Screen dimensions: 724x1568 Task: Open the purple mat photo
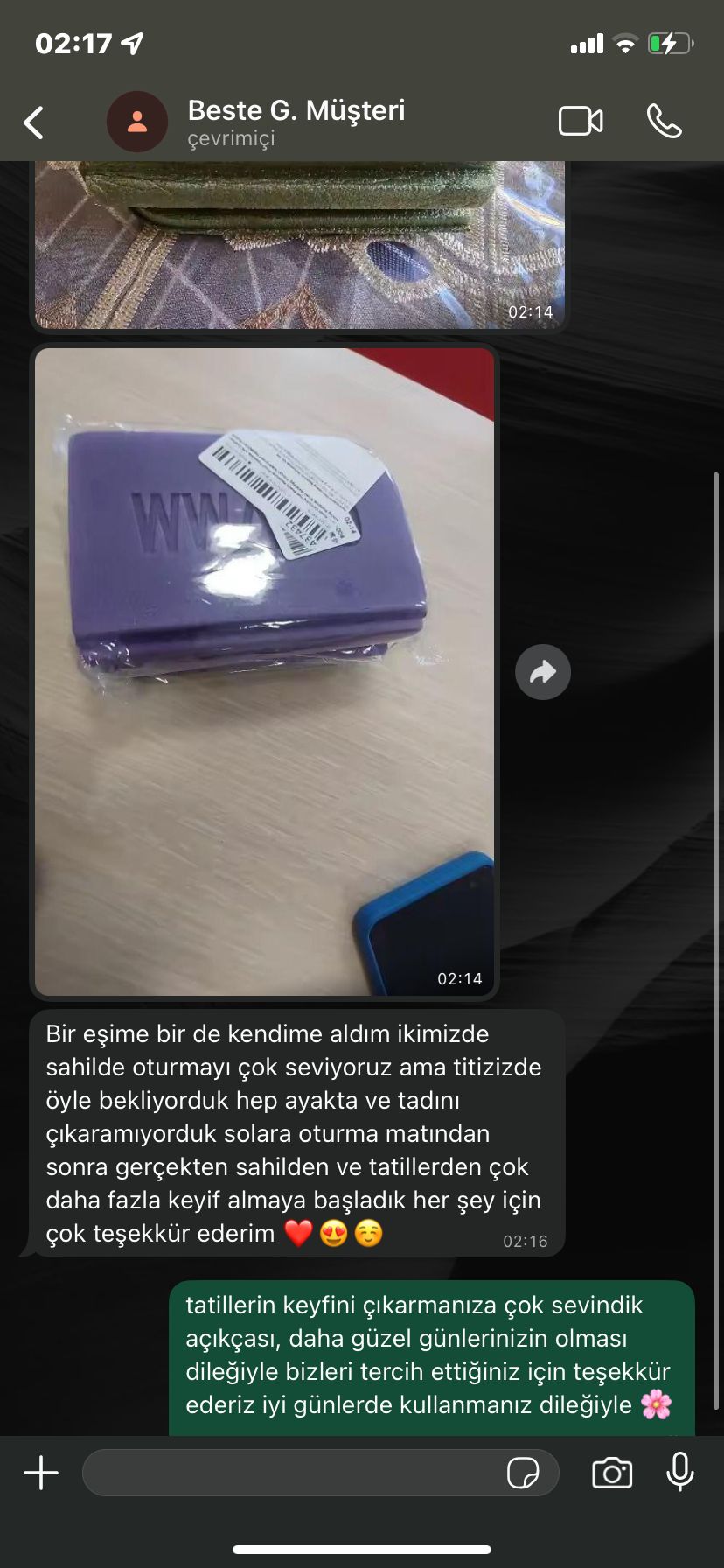[x=264, y=671]
